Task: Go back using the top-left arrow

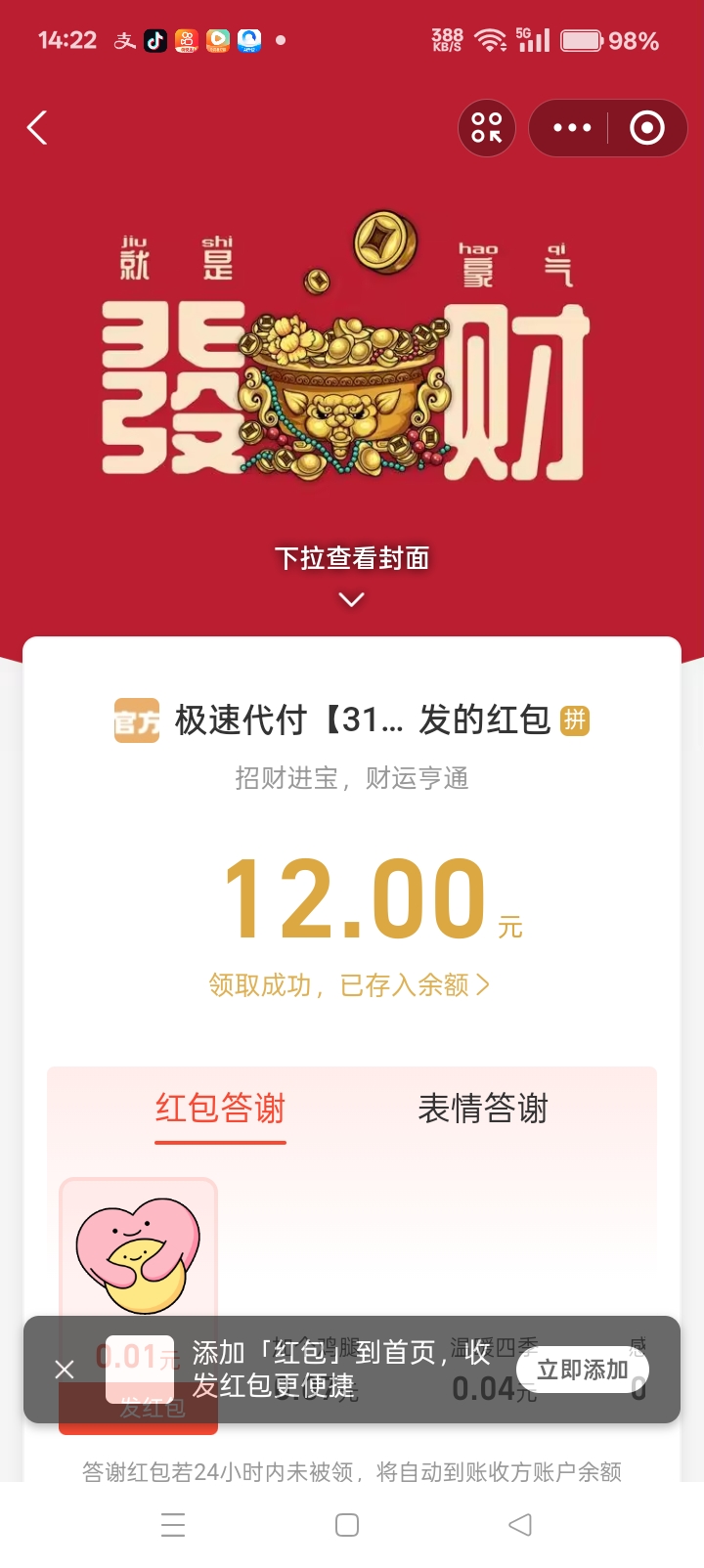Action: pos(37,128)
